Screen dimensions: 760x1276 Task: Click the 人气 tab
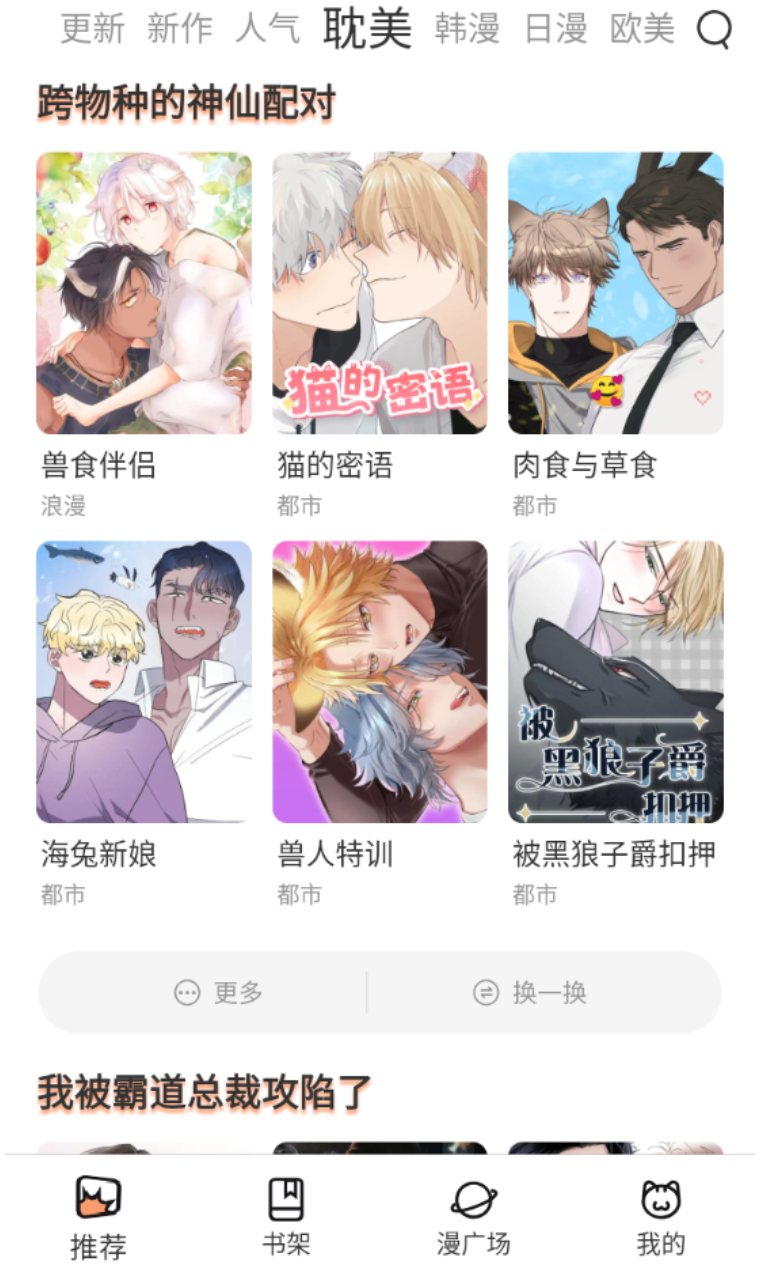[x=268, y=30]
